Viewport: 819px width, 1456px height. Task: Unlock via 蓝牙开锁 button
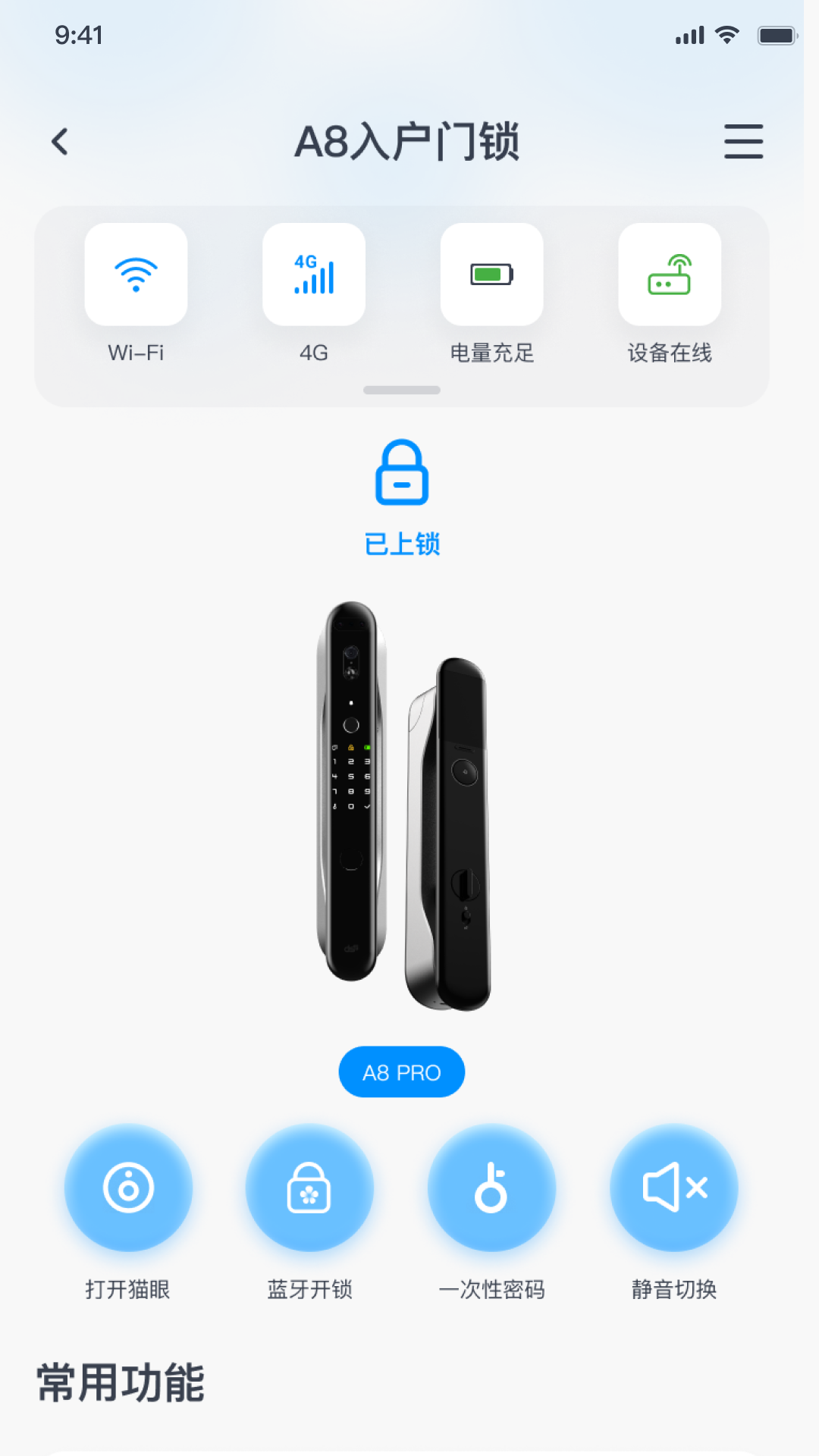[x=309, y=1188]
